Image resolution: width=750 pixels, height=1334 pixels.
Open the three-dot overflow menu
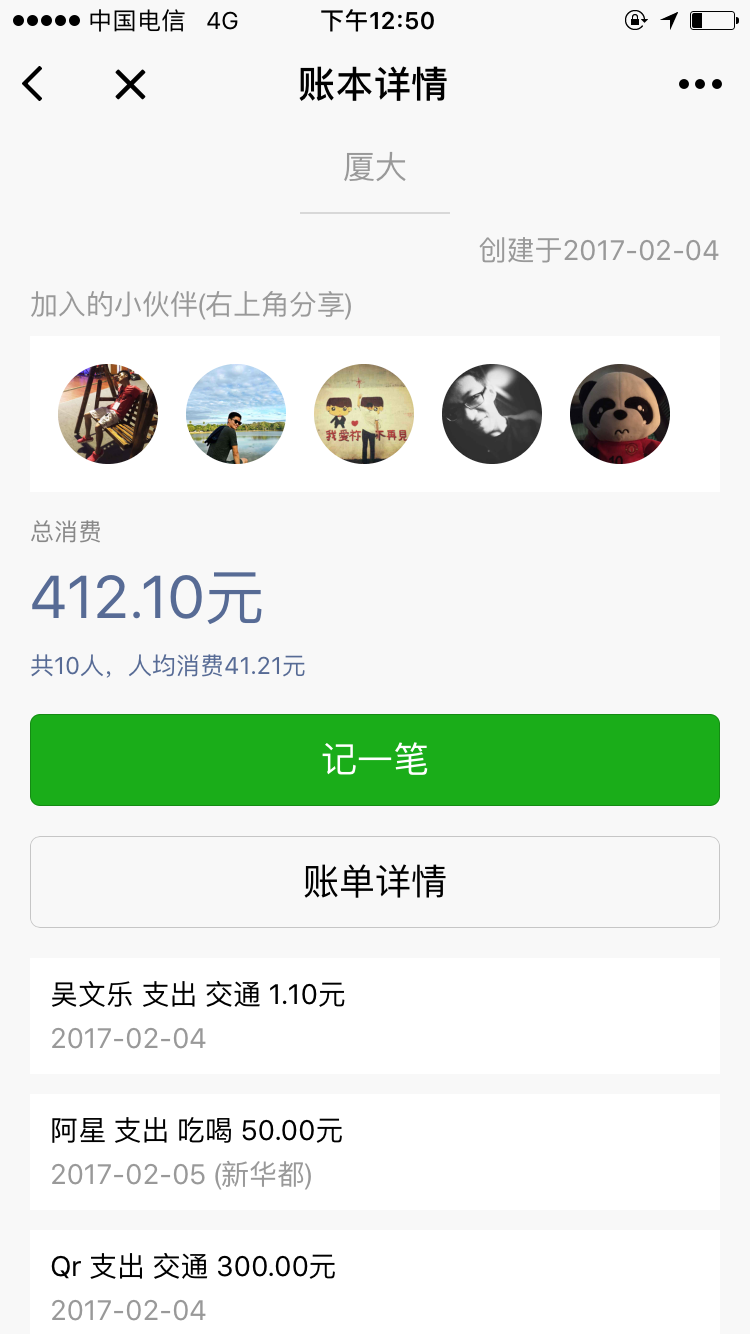700,85
